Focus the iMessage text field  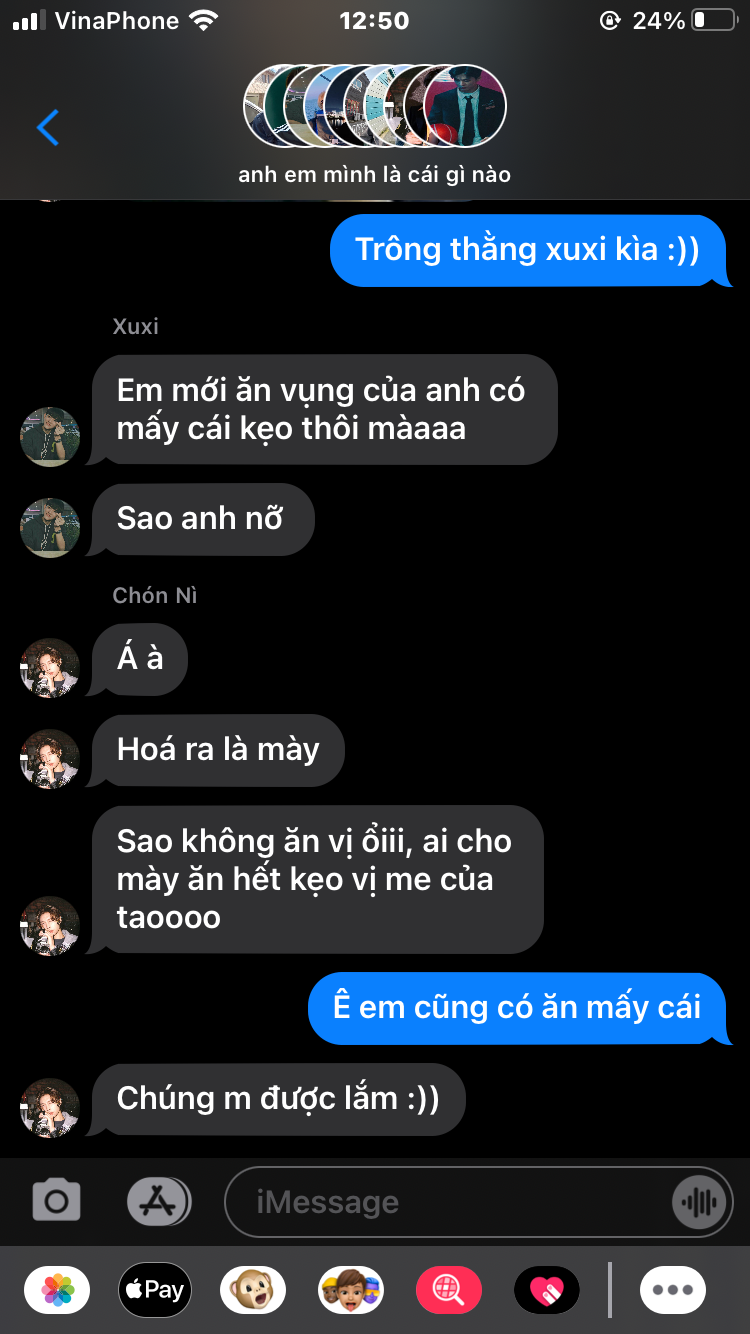point(450,1202)
